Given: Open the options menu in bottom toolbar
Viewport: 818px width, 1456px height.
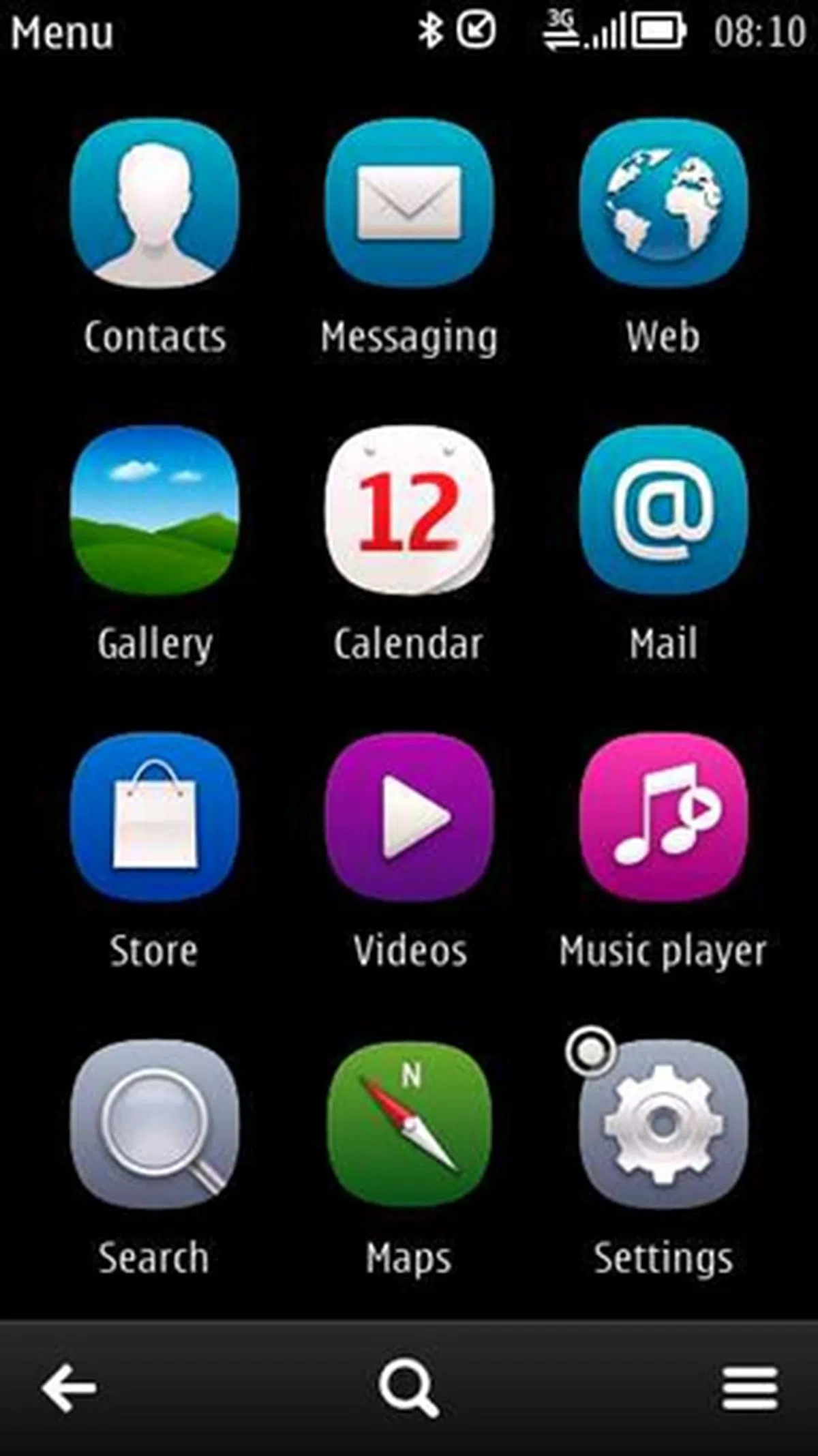Looking at the screenshot, I should point(750,1388).
